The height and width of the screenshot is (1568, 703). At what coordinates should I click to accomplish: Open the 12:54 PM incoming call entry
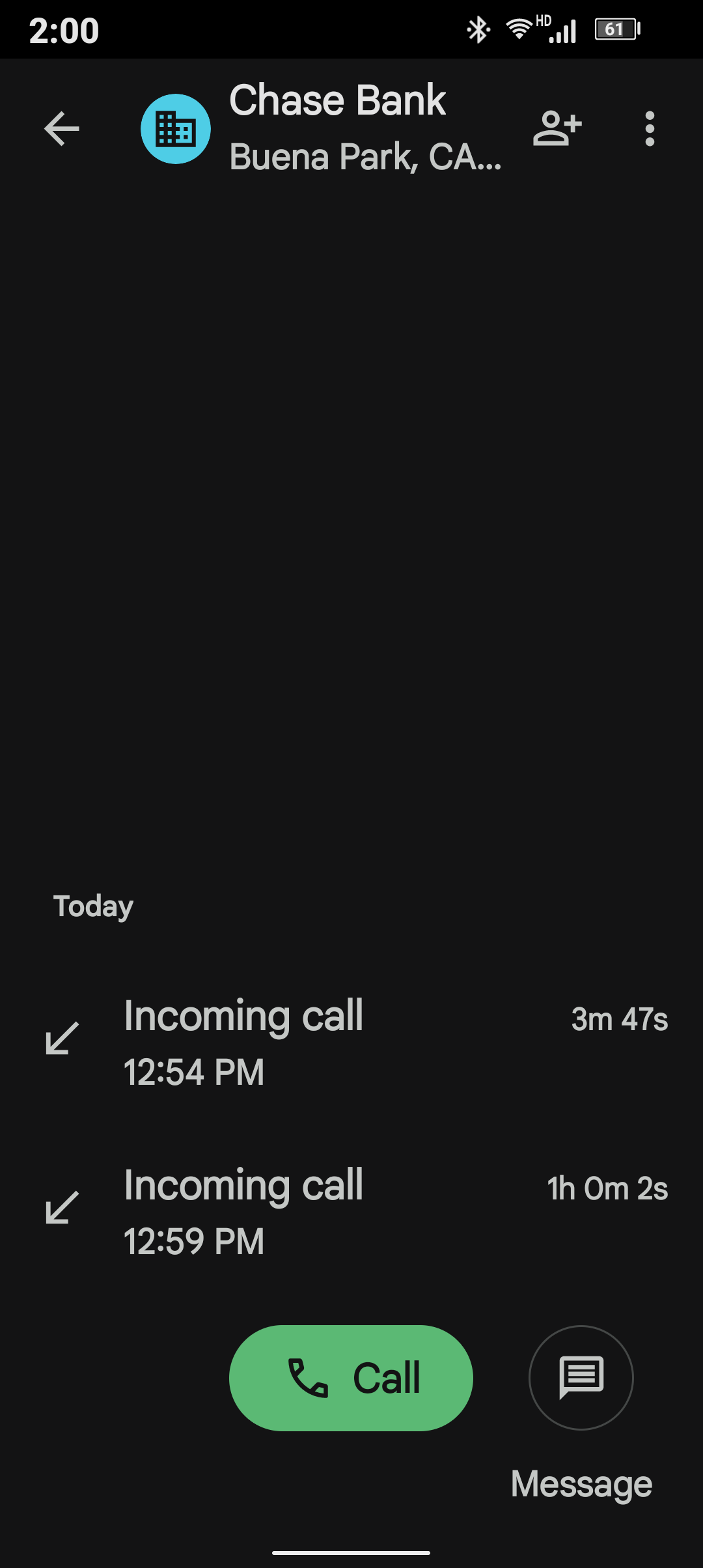pos(351,1042)
